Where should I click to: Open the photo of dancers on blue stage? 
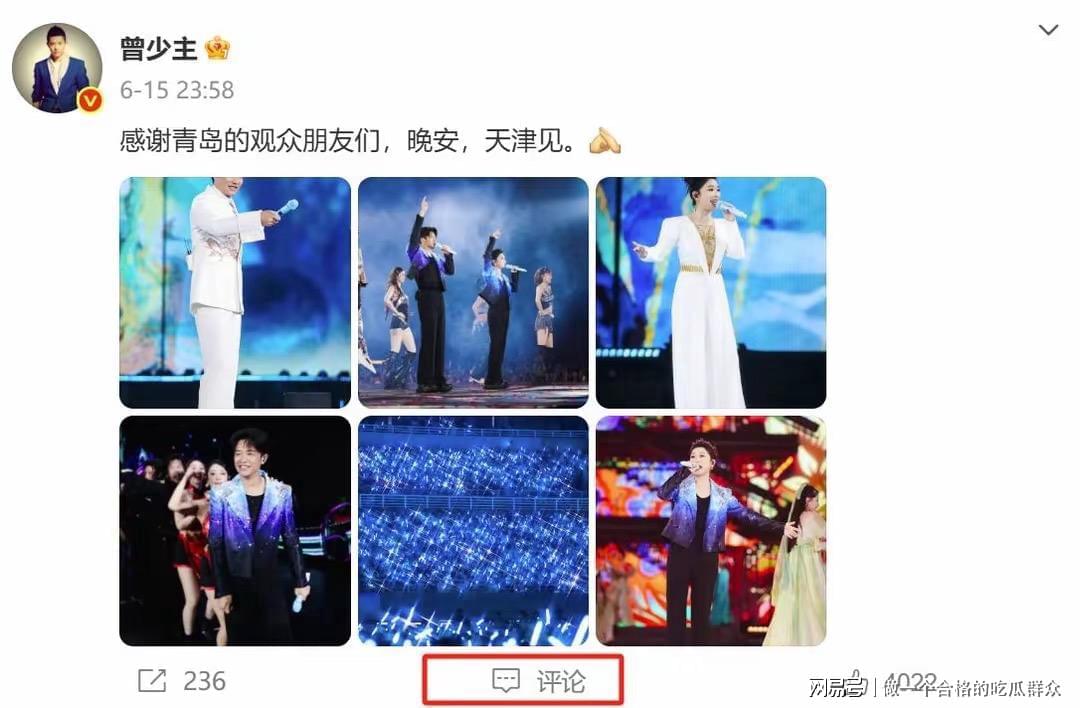point(473,292)
